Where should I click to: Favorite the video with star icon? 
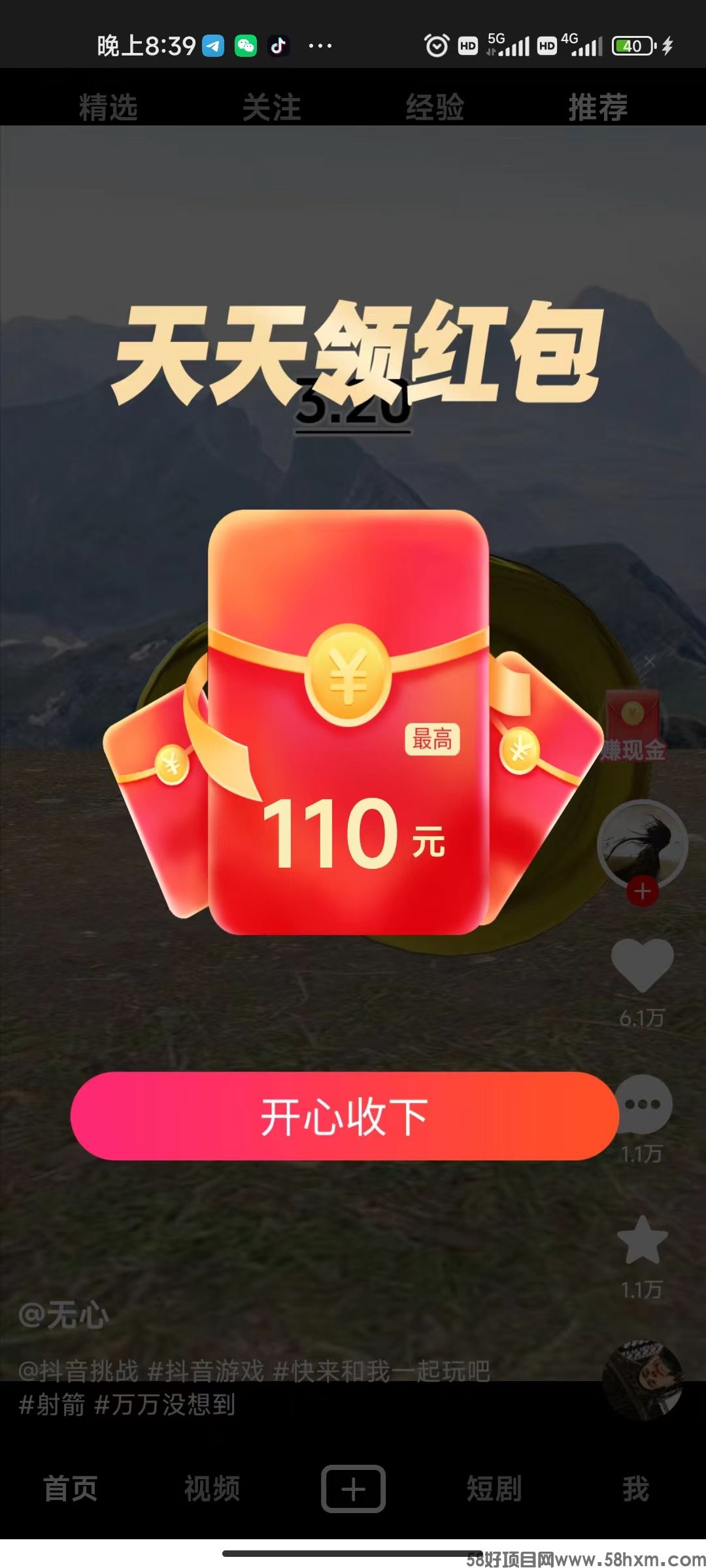642,1240
